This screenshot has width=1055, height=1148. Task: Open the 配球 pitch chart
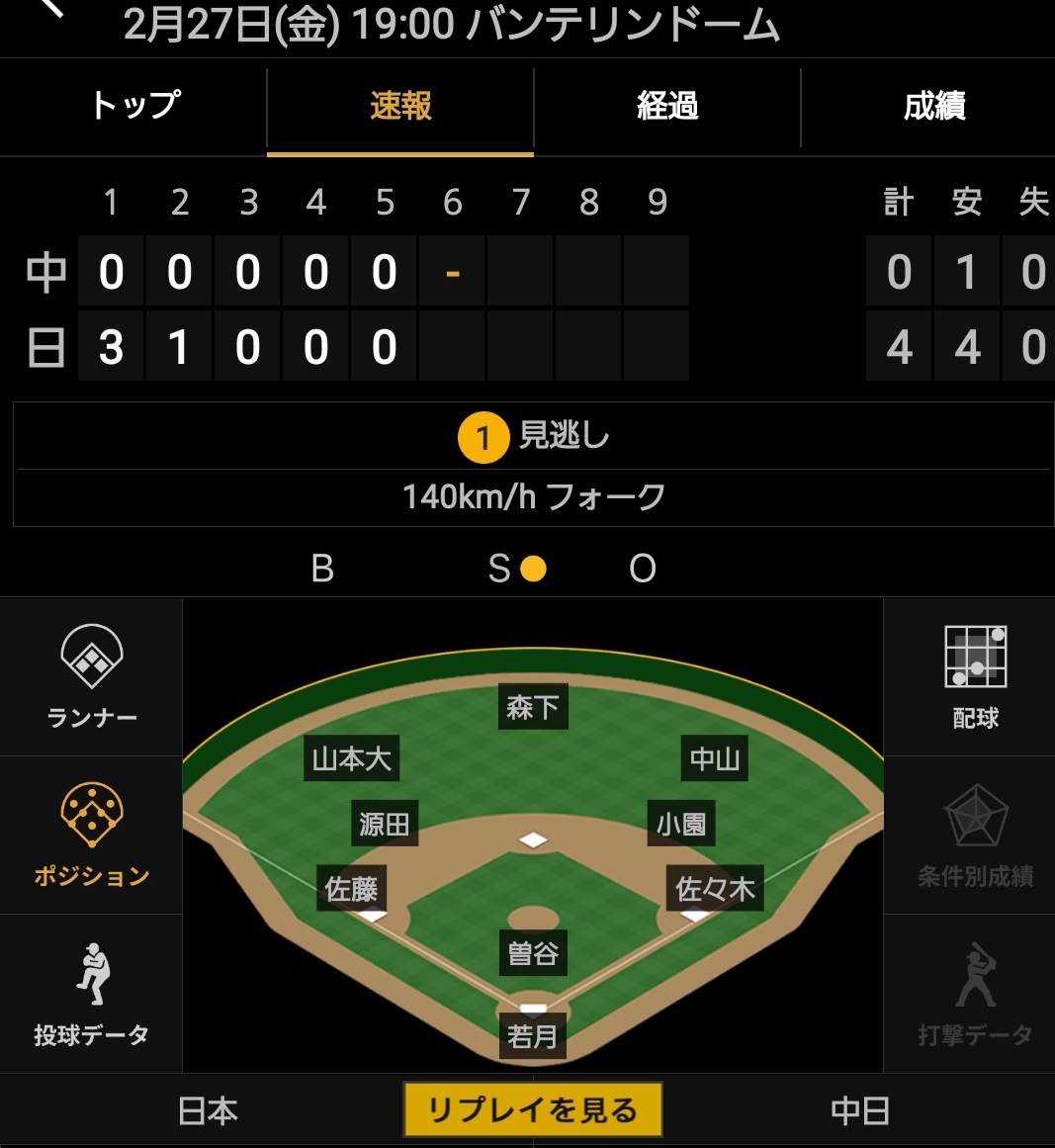975,677
